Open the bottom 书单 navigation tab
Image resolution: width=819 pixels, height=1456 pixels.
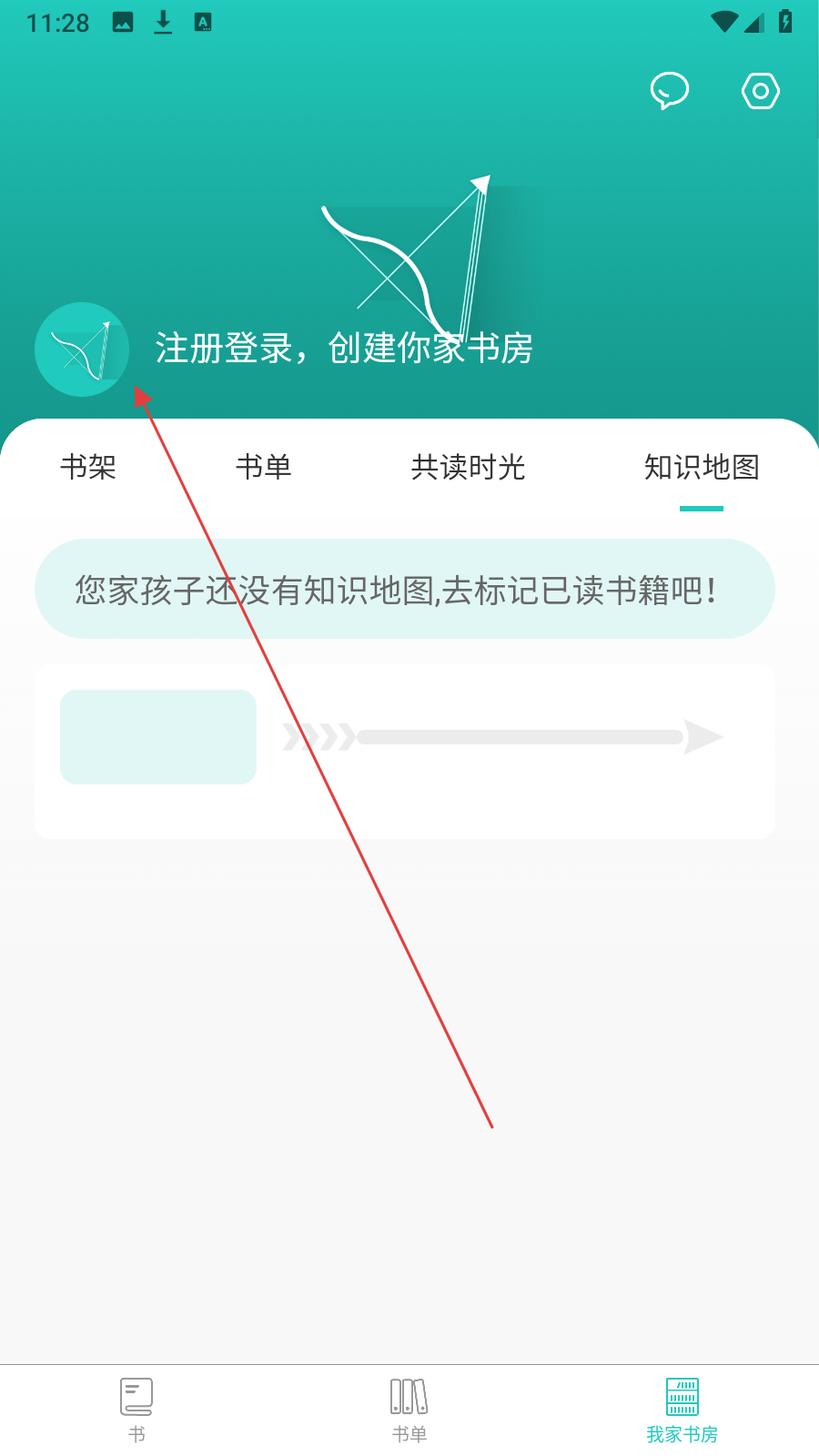[x=409, y=1409]
